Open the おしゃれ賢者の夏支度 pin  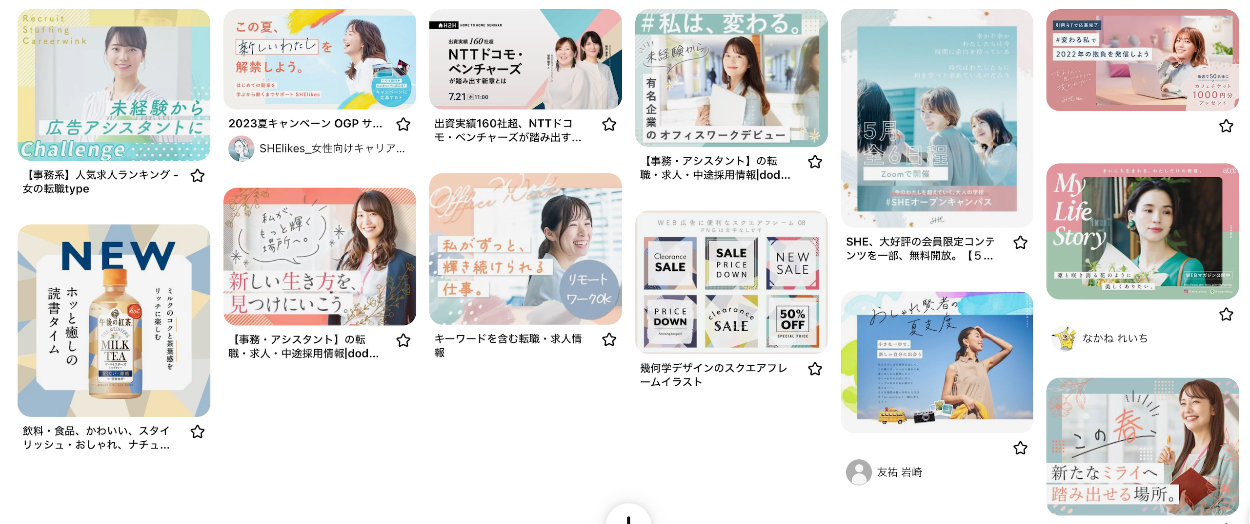click(937, 362)
